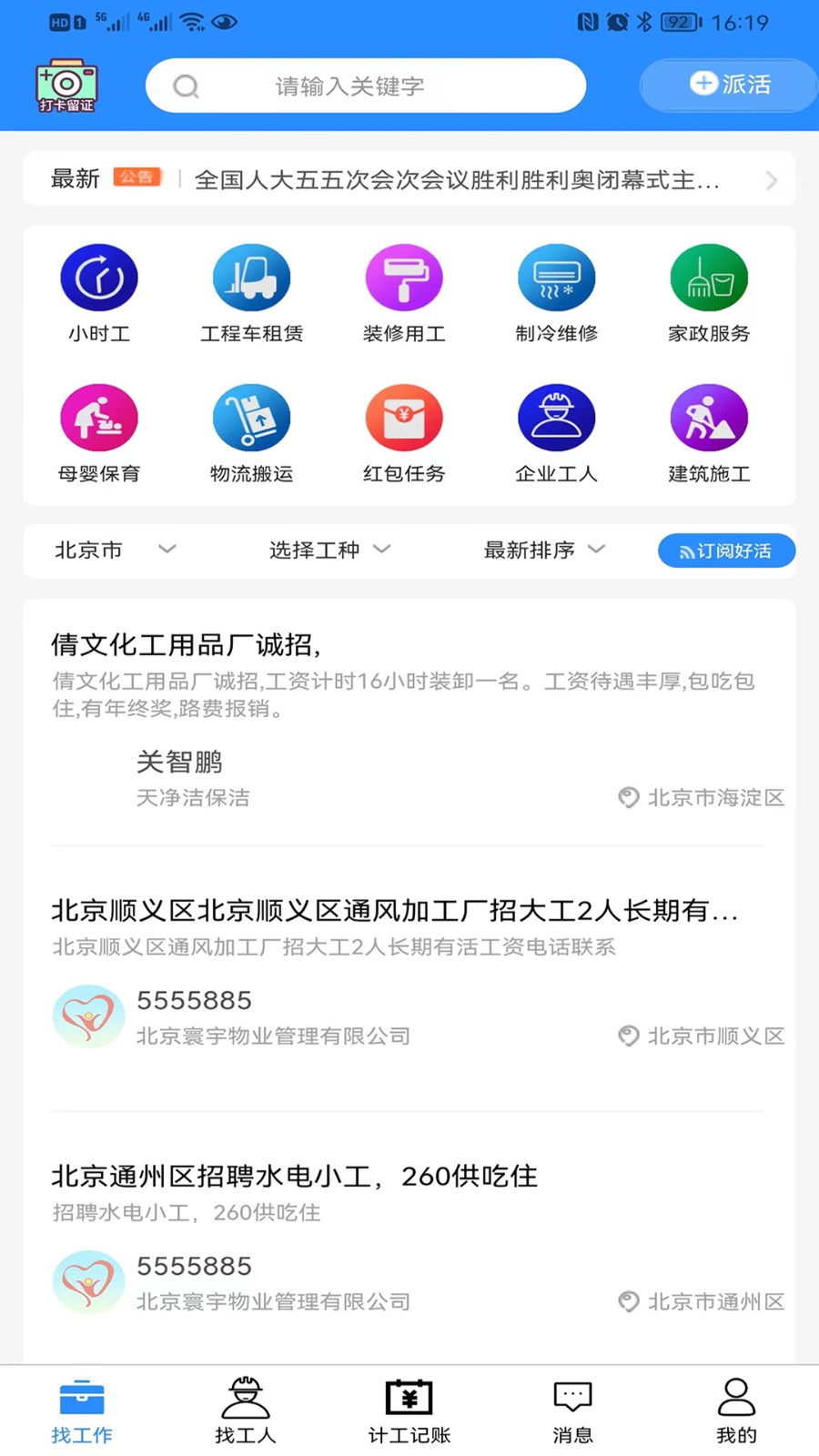The height and width of the screenshot is (1456, 819).
Task: Select the 母婴保育 category
Action: coord(99,433)
